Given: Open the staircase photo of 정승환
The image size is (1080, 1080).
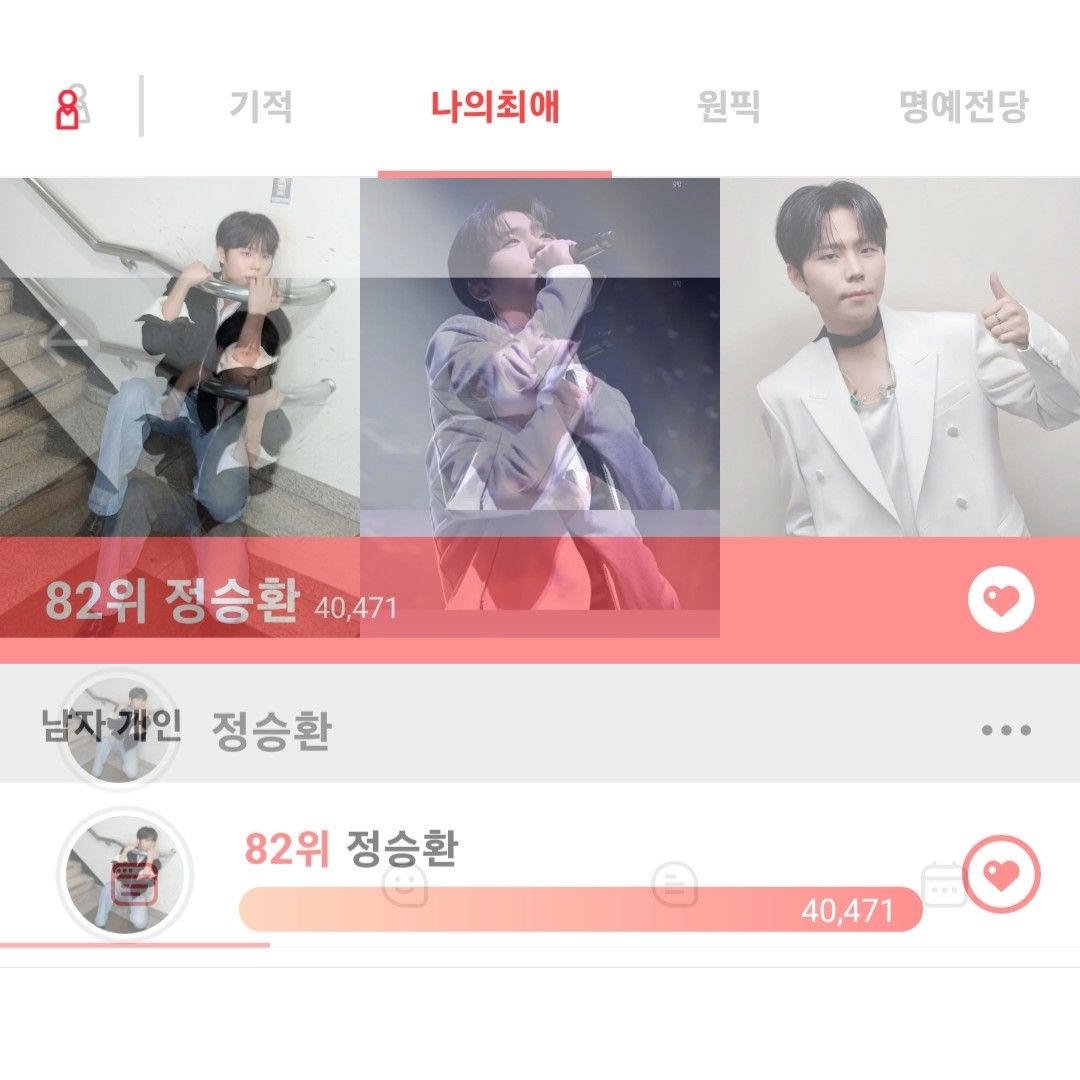Looking at the screenshot, I should tap(180, 360).
